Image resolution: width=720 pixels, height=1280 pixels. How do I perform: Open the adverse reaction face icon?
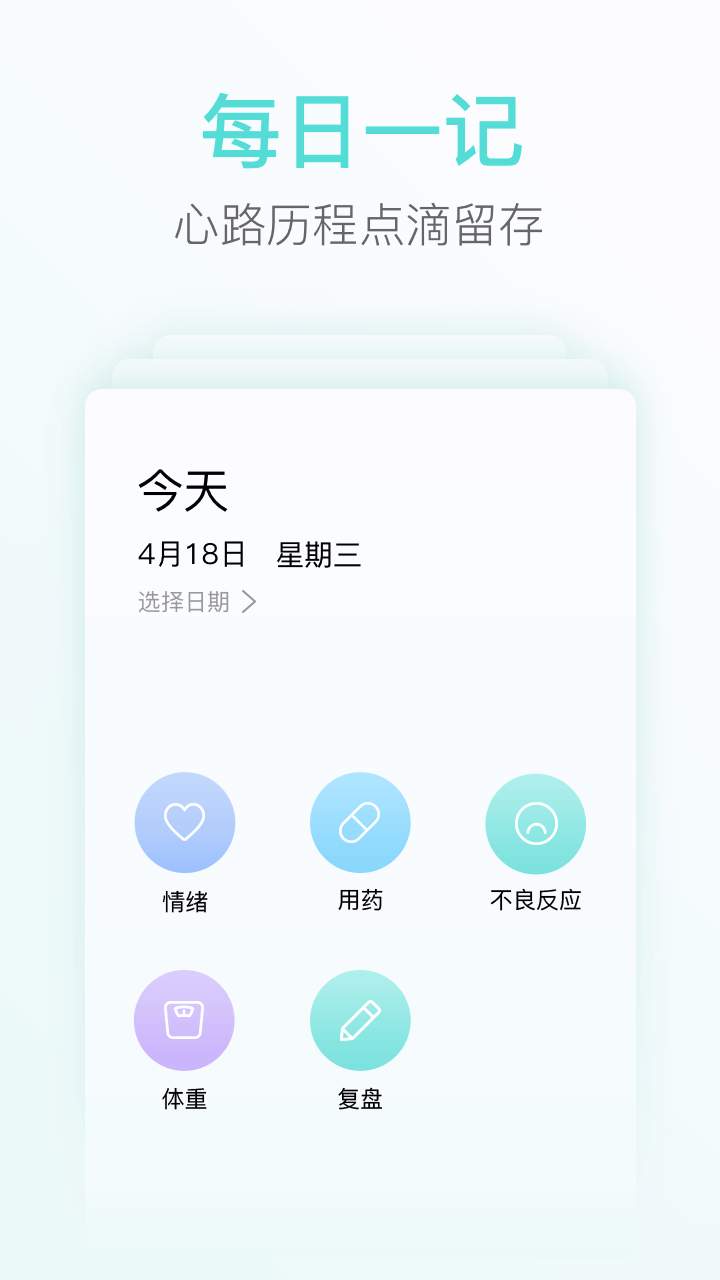tap(535, 821)
